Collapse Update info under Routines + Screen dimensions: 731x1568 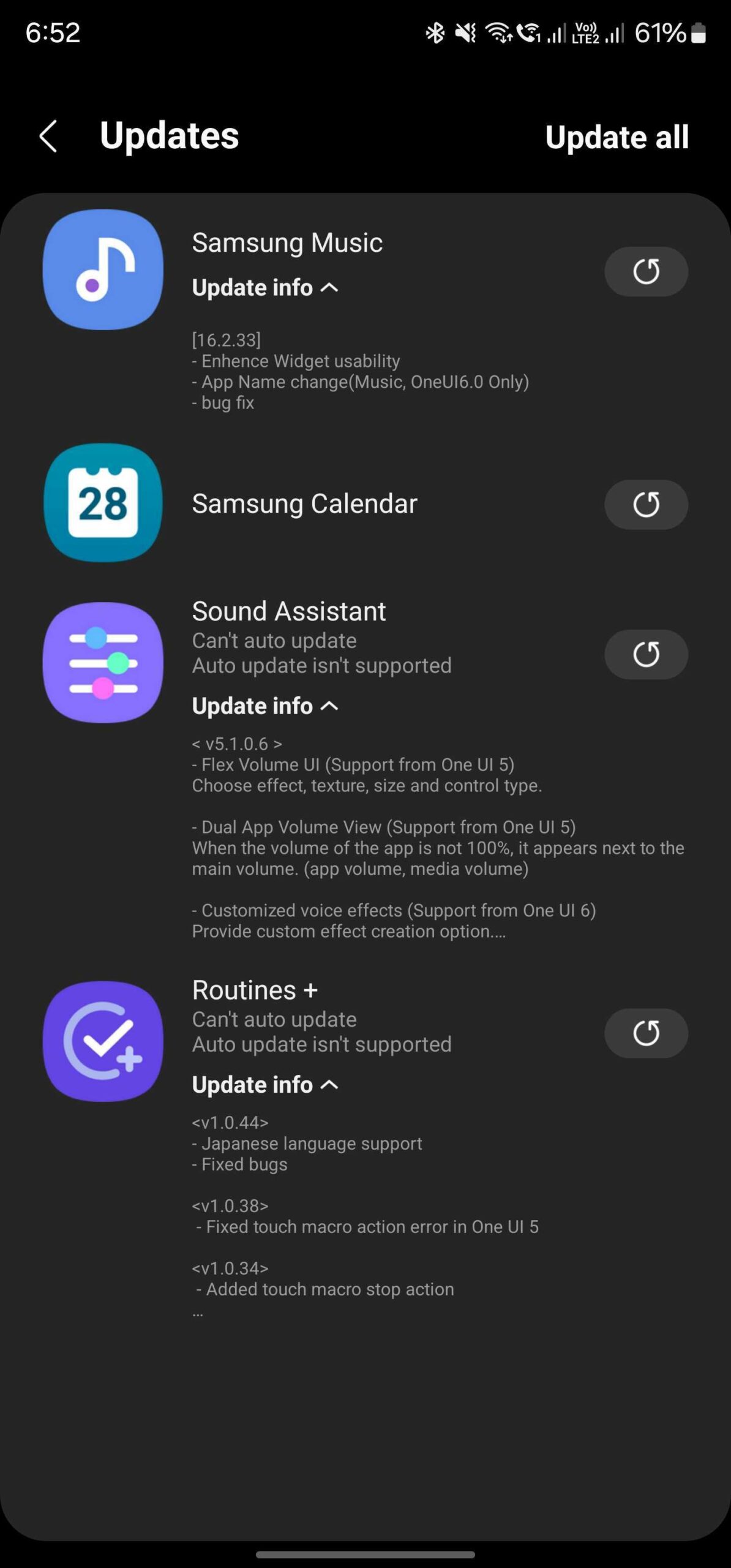click(x=264, y=1084)
